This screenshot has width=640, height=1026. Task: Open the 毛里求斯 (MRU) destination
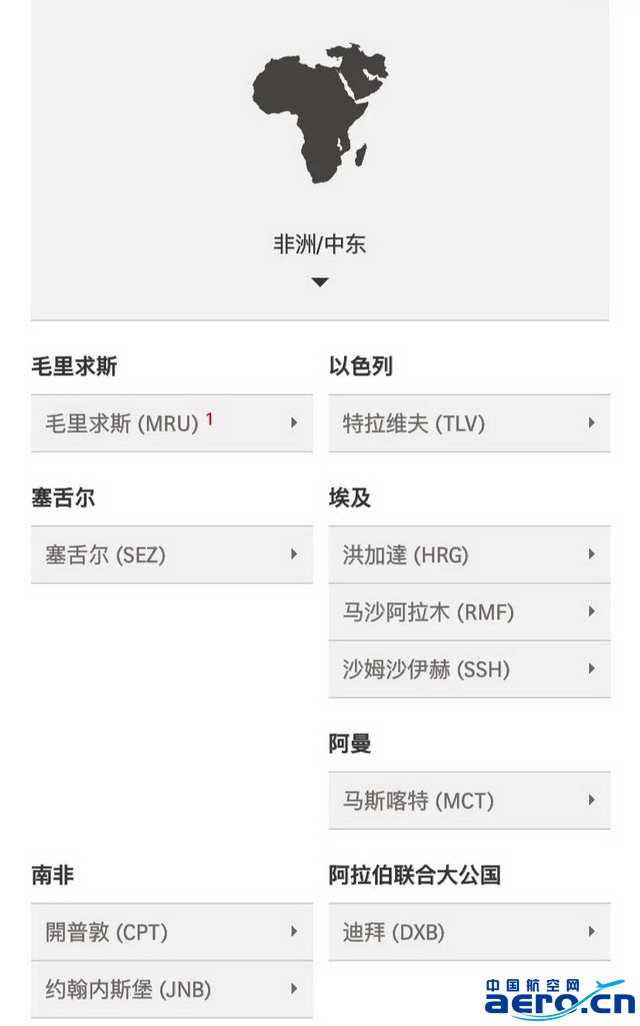click(x=172, y=423)
